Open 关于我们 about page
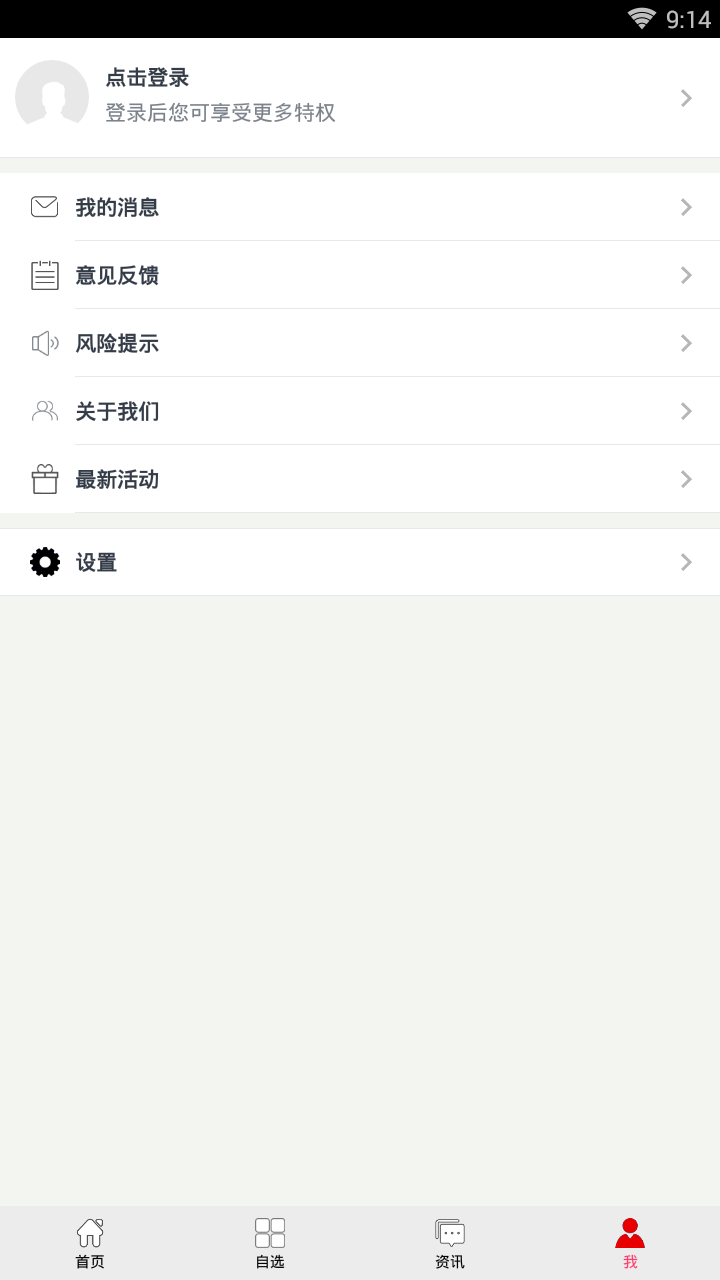 coord(360,411)
